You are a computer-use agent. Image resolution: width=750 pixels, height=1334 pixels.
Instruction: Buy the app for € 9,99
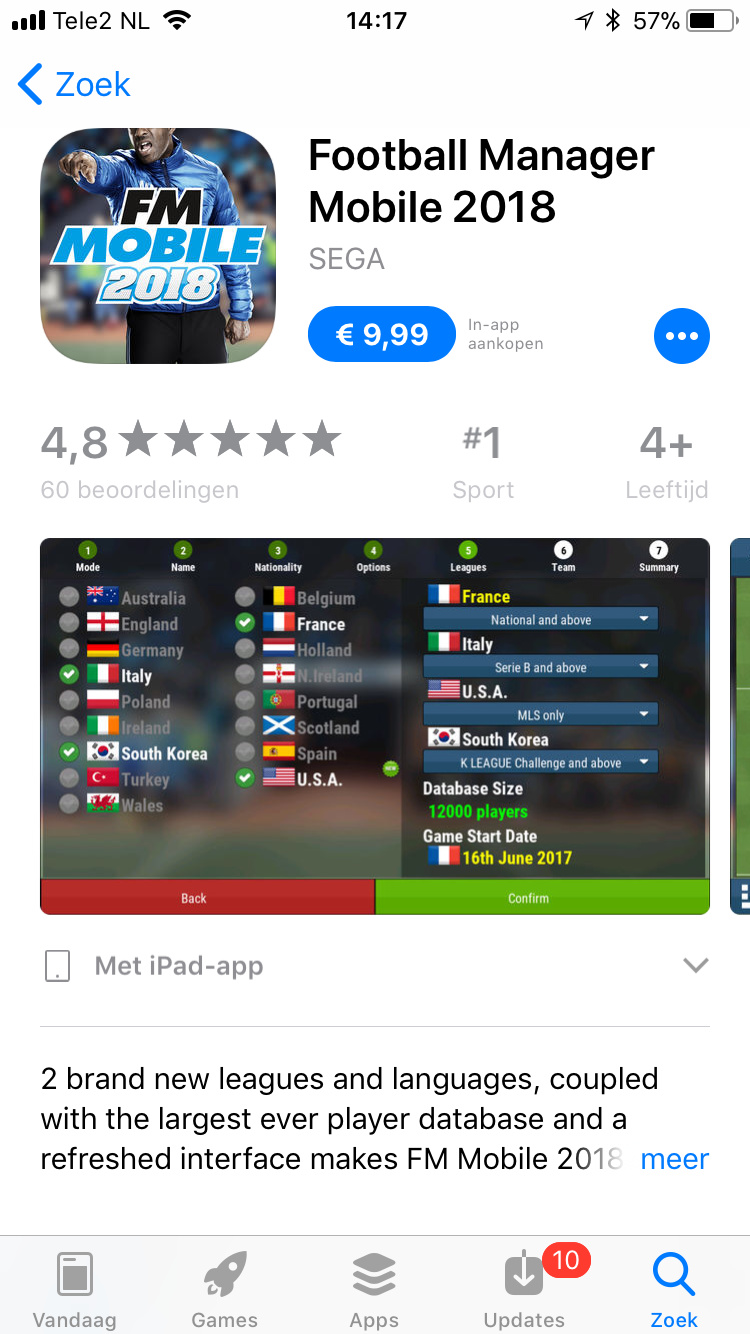[381, 334]
